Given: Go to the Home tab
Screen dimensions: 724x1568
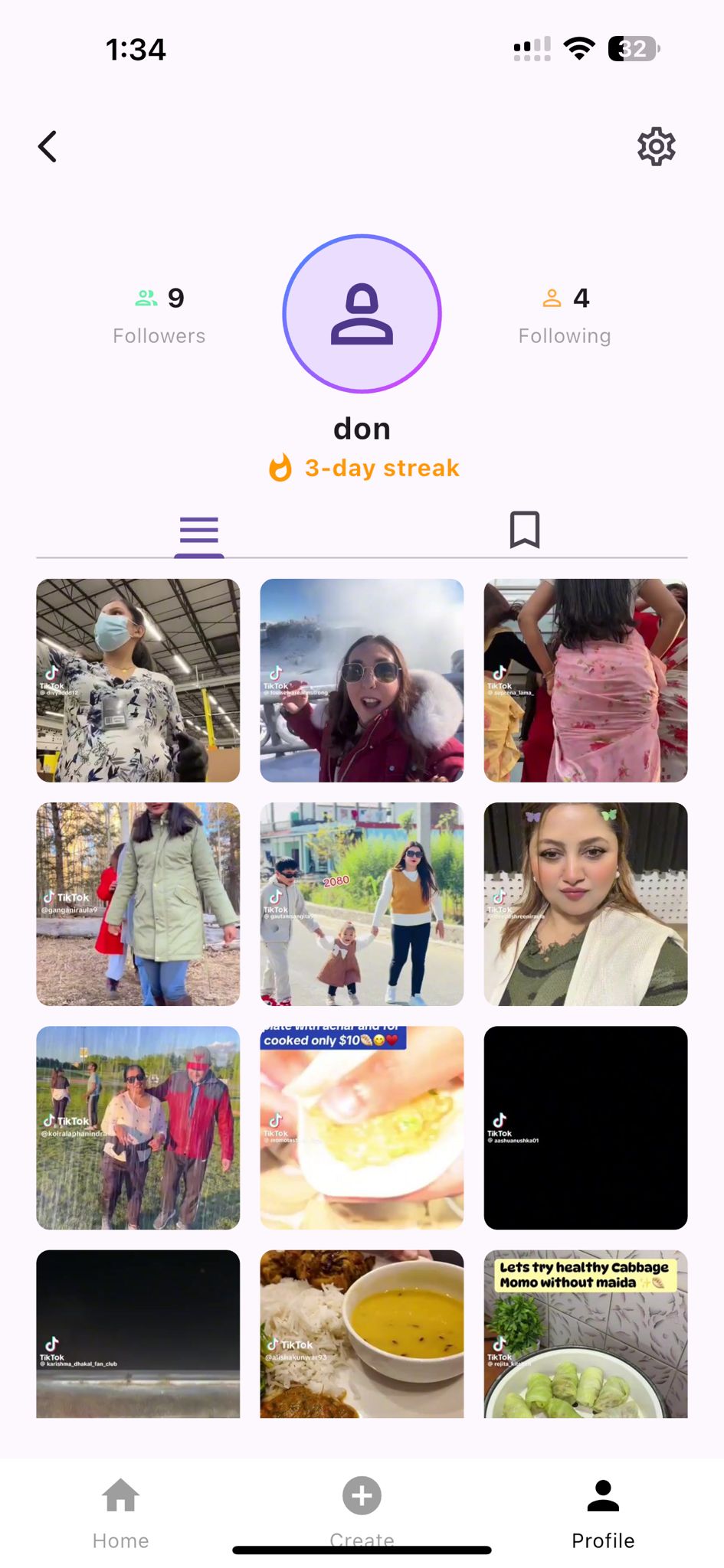Looking at the screenshot, I should (121, 1510).
